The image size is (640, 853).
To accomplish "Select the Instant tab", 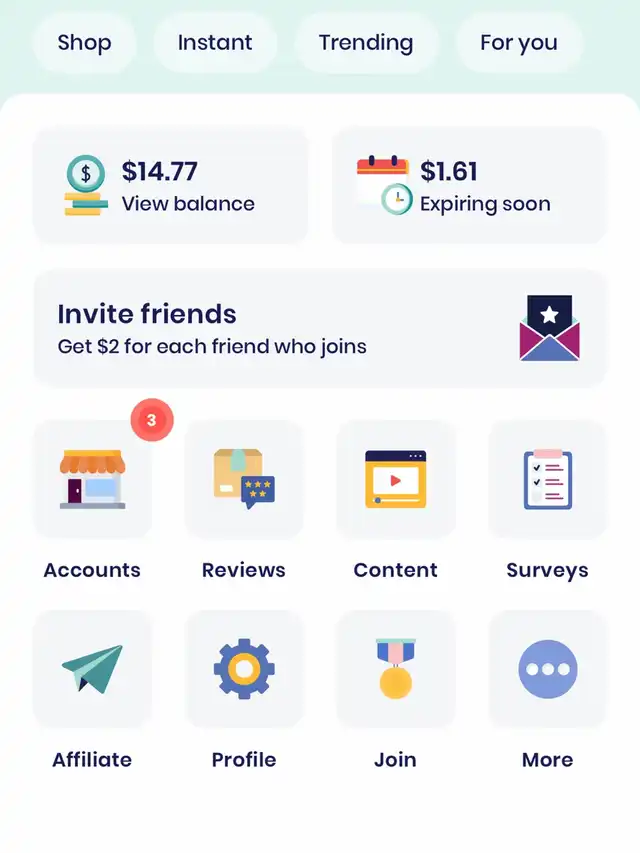I will pos(215,43).
